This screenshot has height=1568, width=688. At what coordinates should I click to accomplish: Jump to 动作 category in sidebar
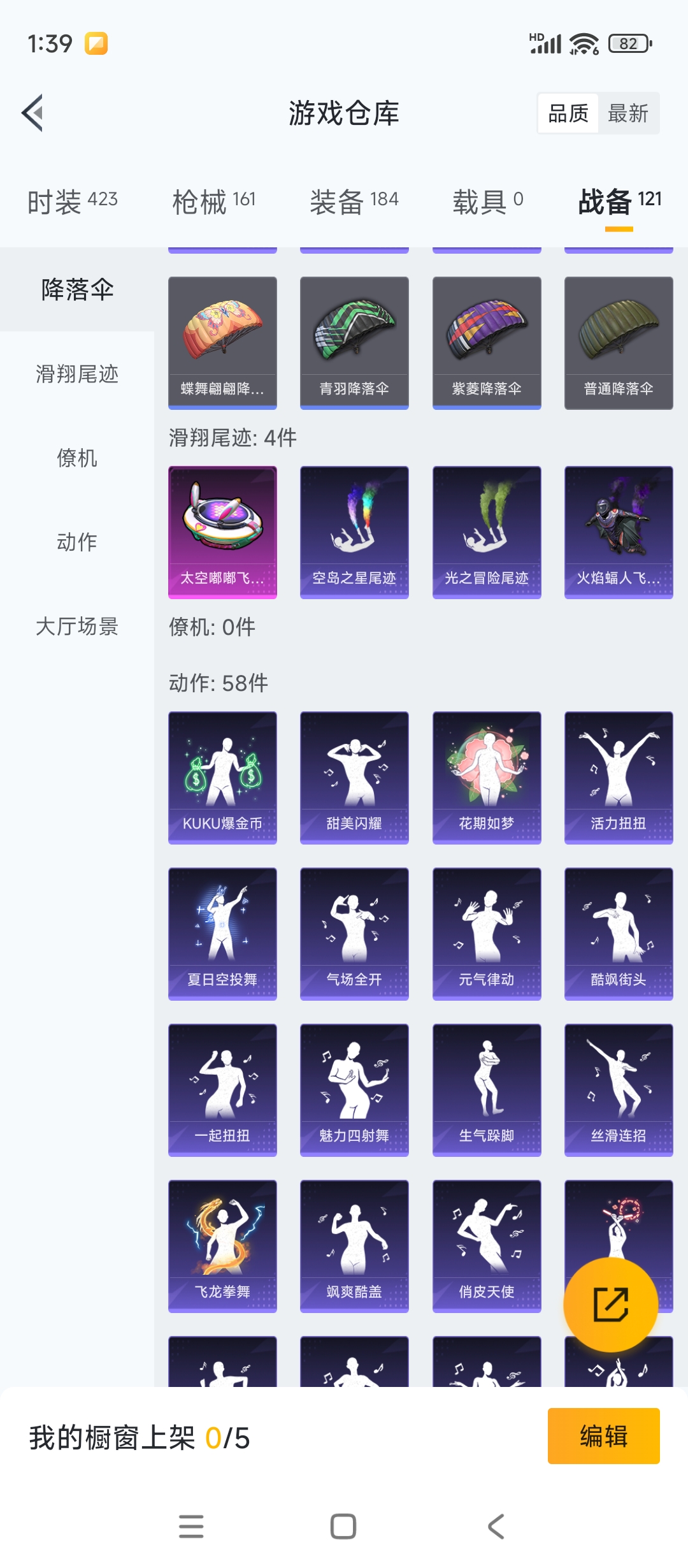tap(77, 542)
